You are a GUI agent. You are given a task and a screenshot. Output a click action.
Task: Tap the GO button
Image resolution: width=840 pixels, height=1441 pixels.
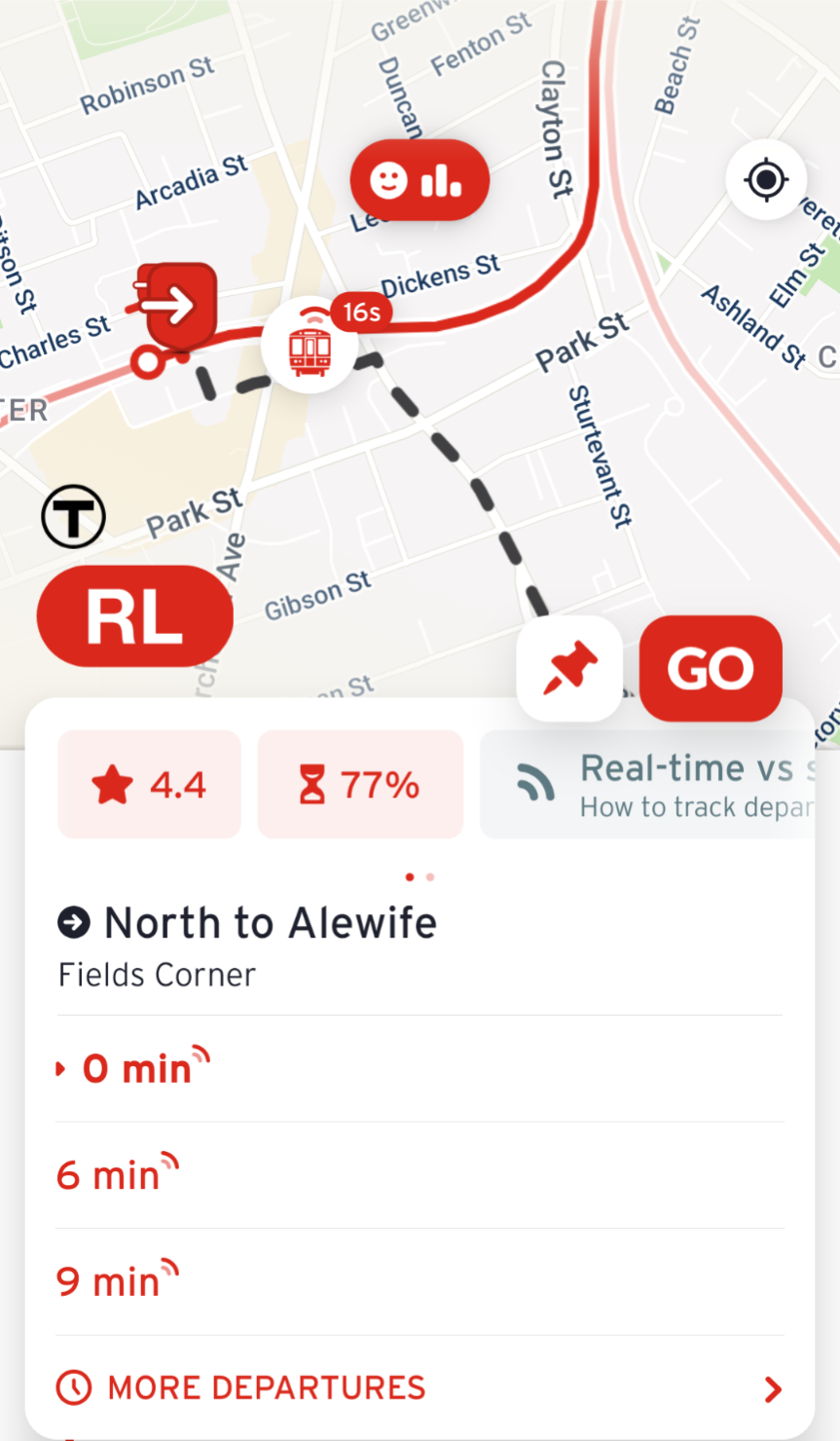click(711, 669)
